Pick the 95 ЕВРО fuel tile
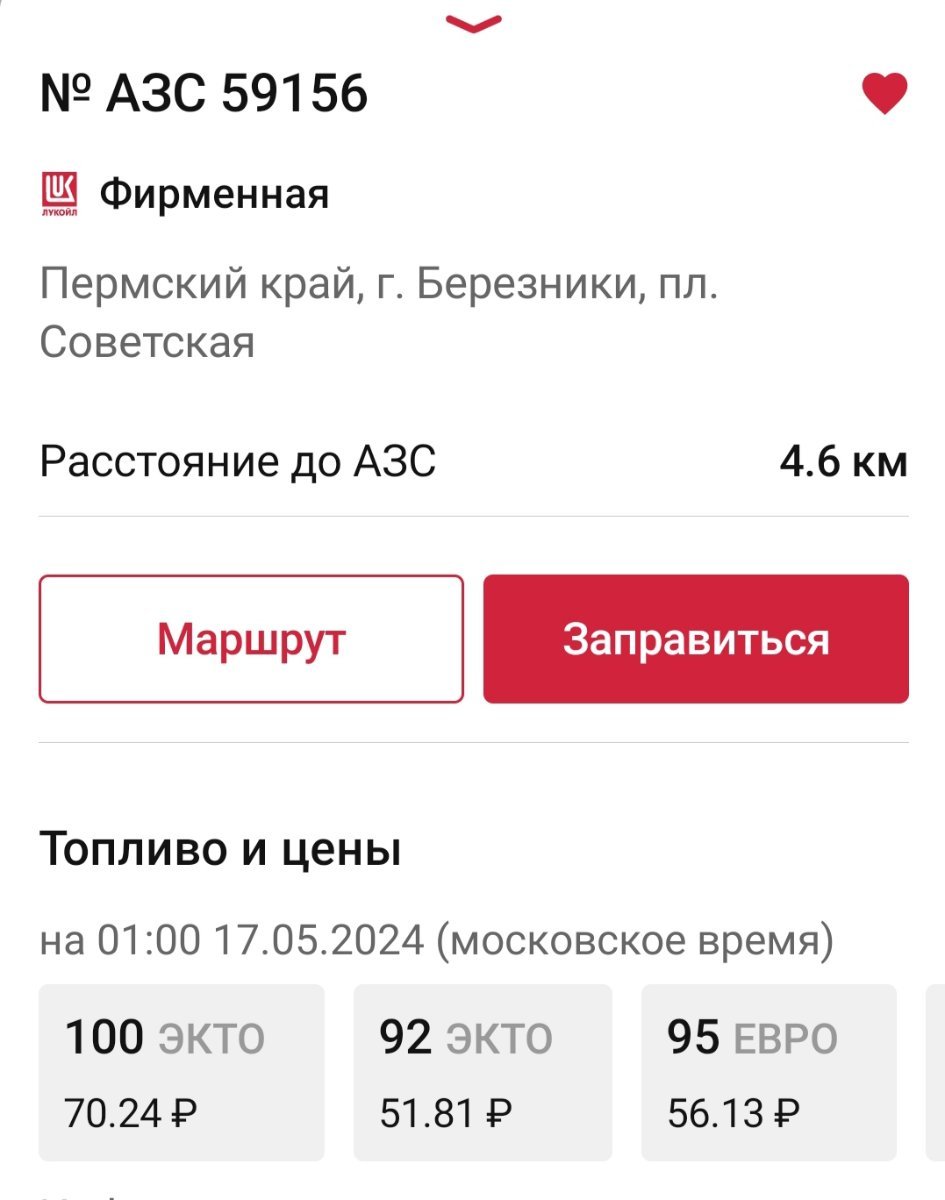Image resolution: width=945 pixels, height=1200 pixels. coord(768,1072)
